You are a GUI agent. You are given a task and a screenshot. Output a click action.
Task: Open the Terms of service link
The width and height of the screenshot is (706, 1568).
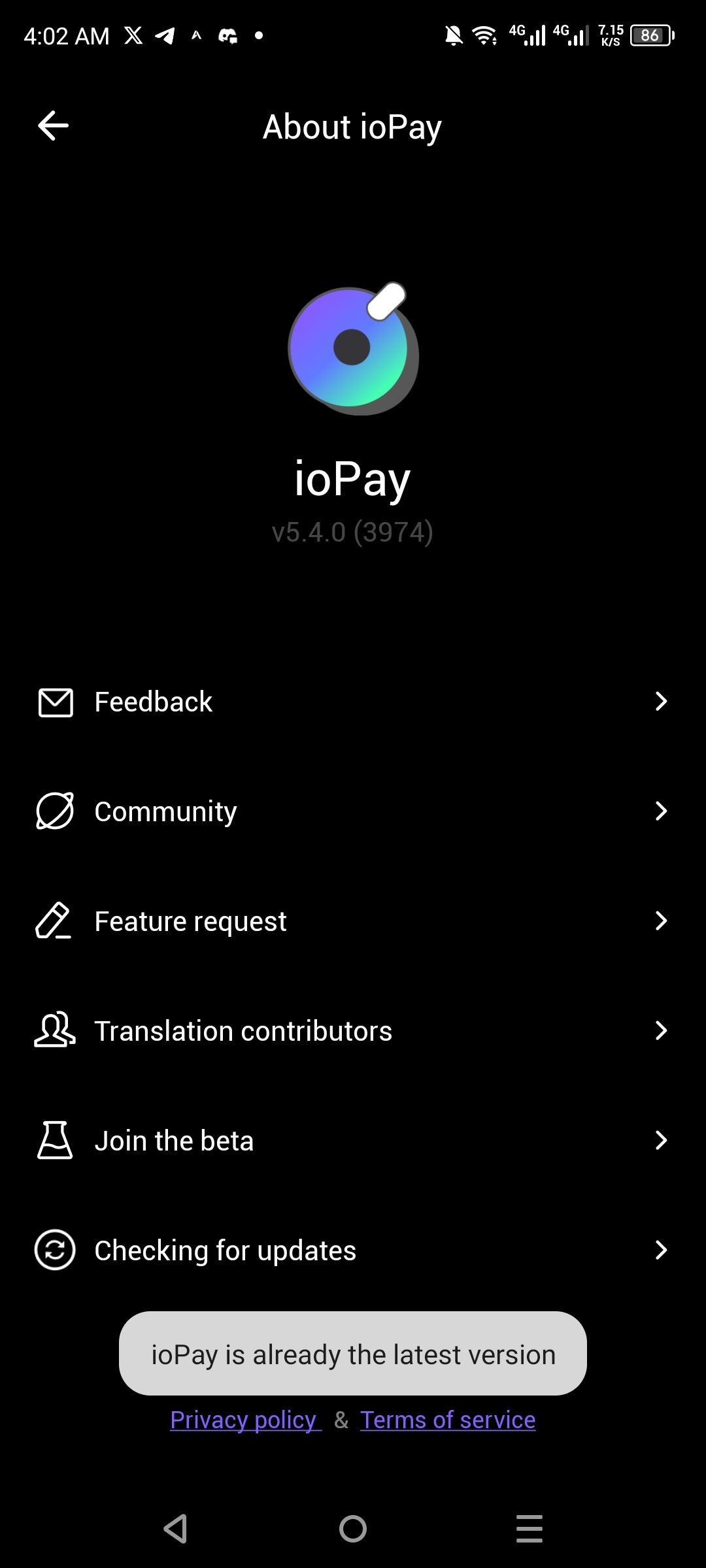click(448, 1420)
